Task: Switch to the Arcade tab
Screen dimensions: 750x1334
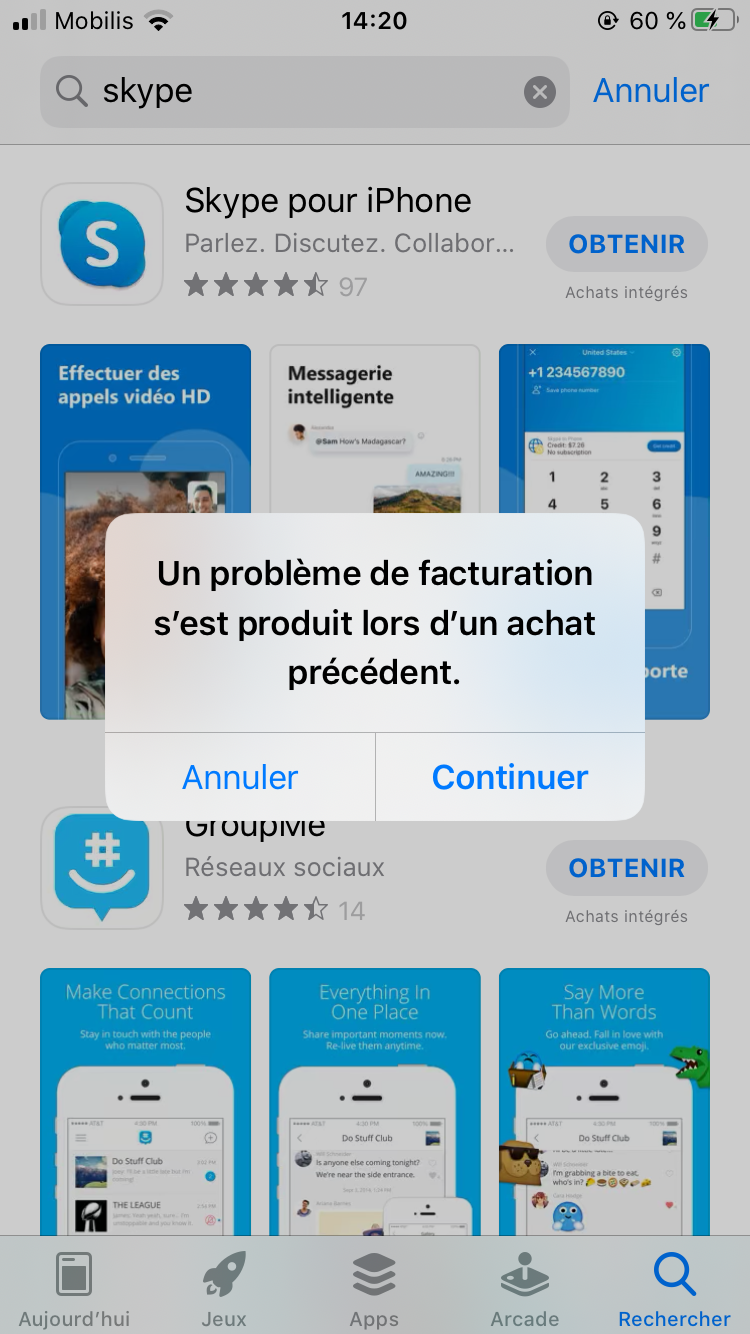Action: 524,1288
